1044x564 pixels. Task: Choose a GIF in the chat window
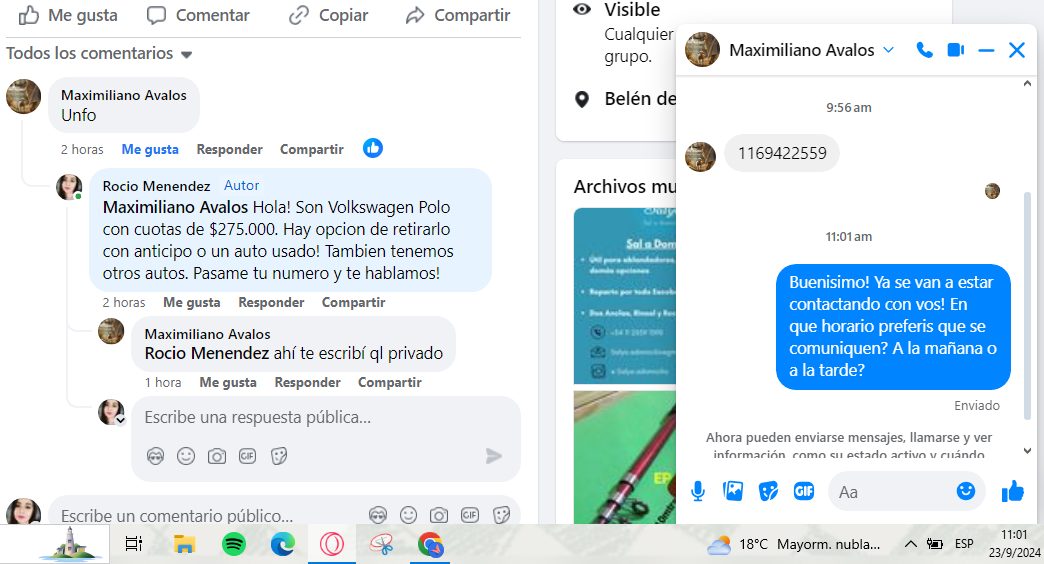(x=803, y=491)
